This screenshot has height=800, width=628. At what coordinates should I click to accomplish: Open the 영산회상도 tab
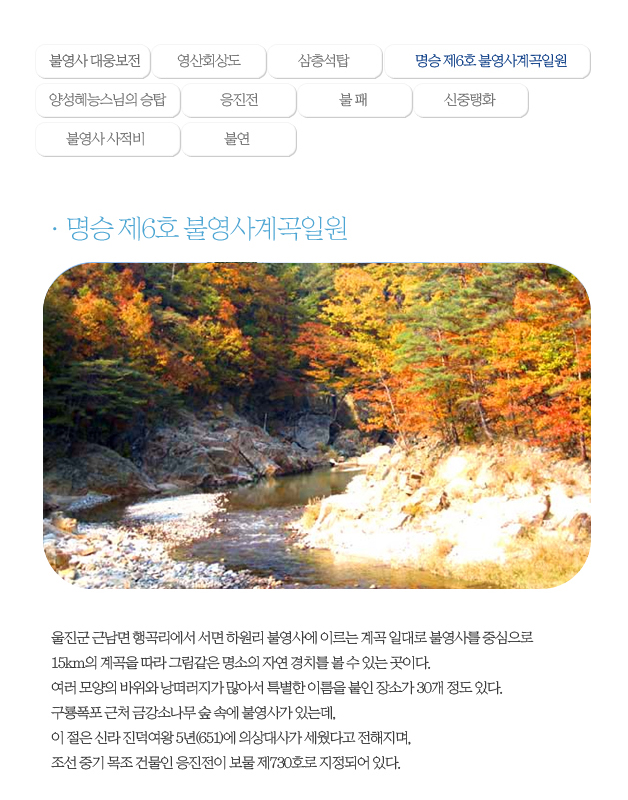click(x=209, y=61)
